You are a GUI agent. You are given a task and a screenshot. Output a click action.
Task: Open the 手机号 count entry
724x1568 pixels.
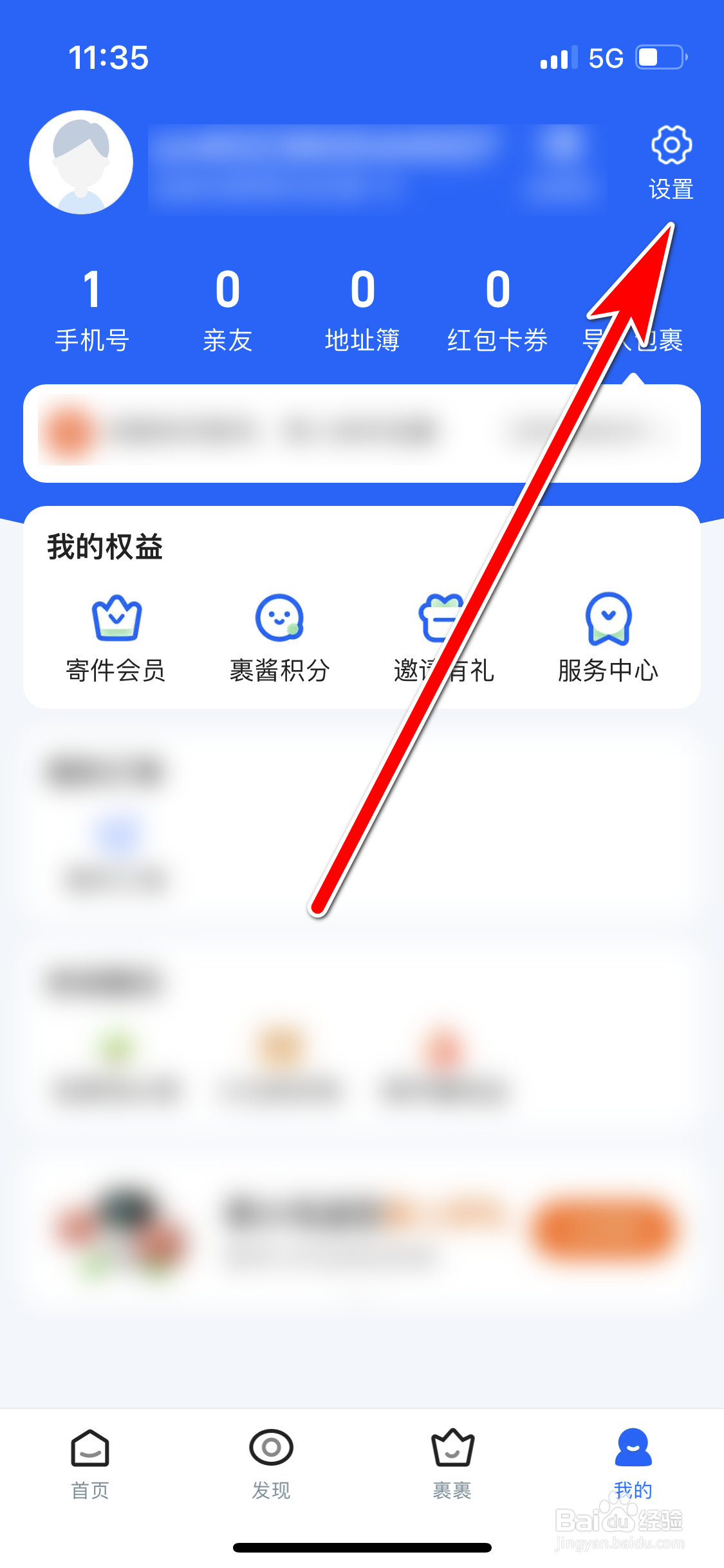(93, 309)
